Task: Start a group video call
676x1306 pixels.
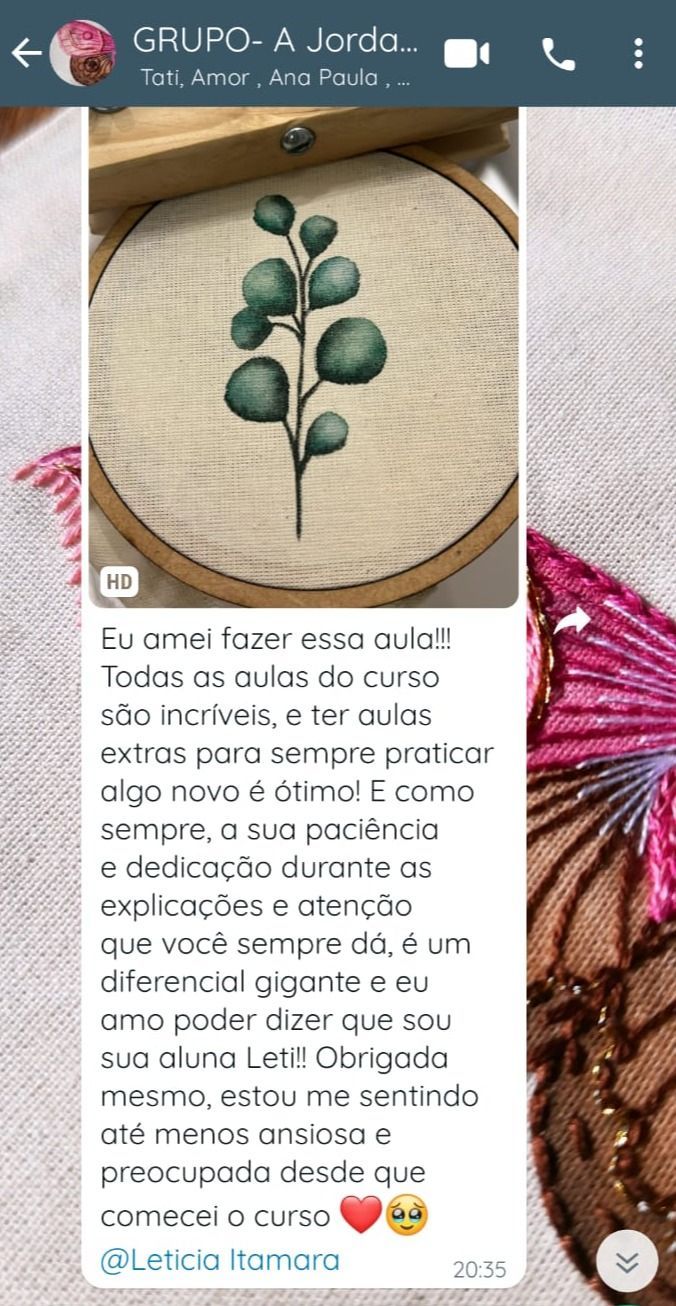Action: (x=466, y=54)
